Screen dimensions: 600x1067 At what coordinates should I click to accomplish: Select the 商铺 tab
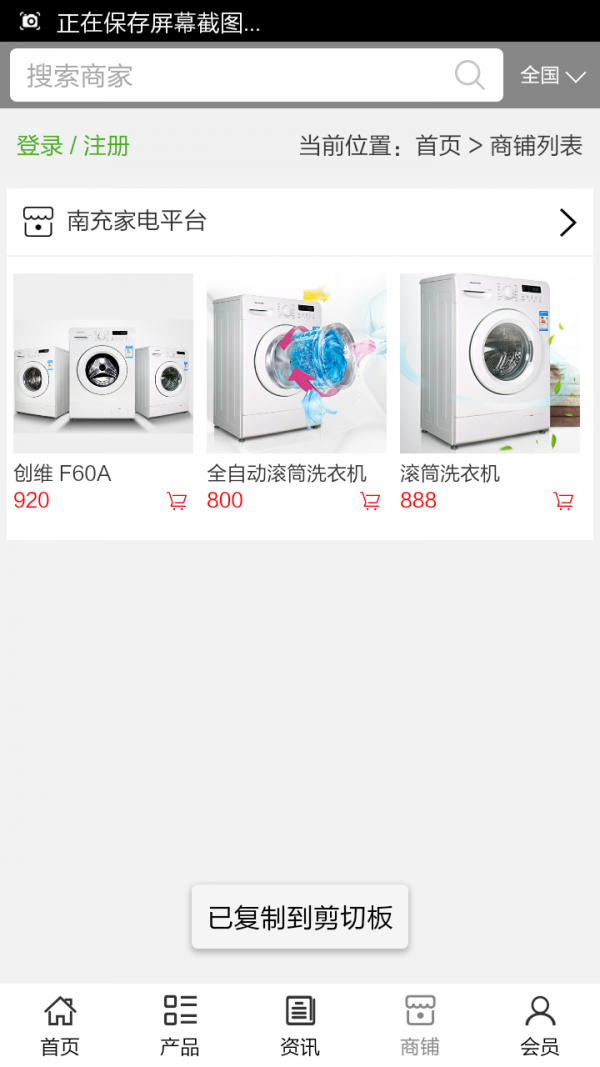[420, 1026]
